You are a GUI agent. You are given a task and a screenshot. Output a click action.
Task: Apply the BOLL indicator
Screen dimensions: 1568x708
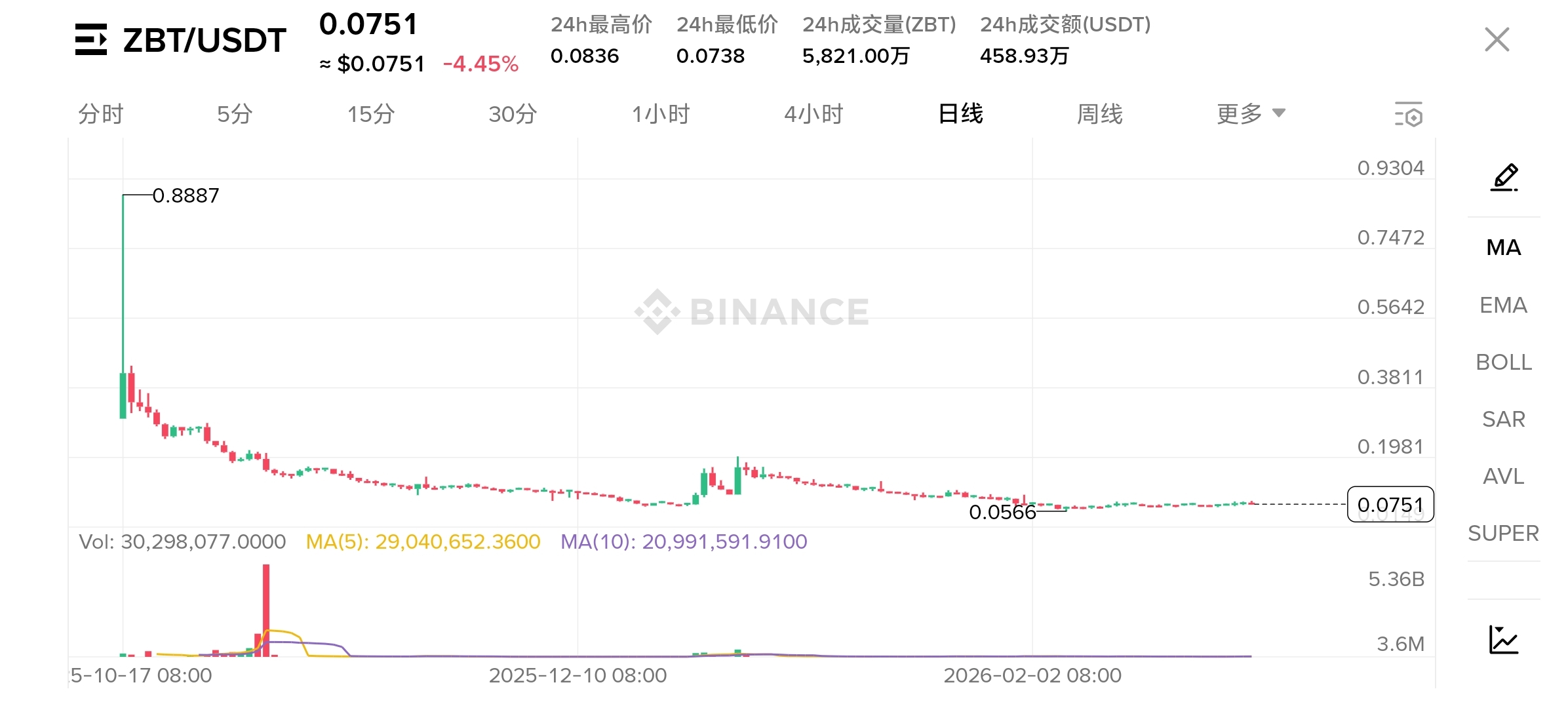coord(1503,363)
